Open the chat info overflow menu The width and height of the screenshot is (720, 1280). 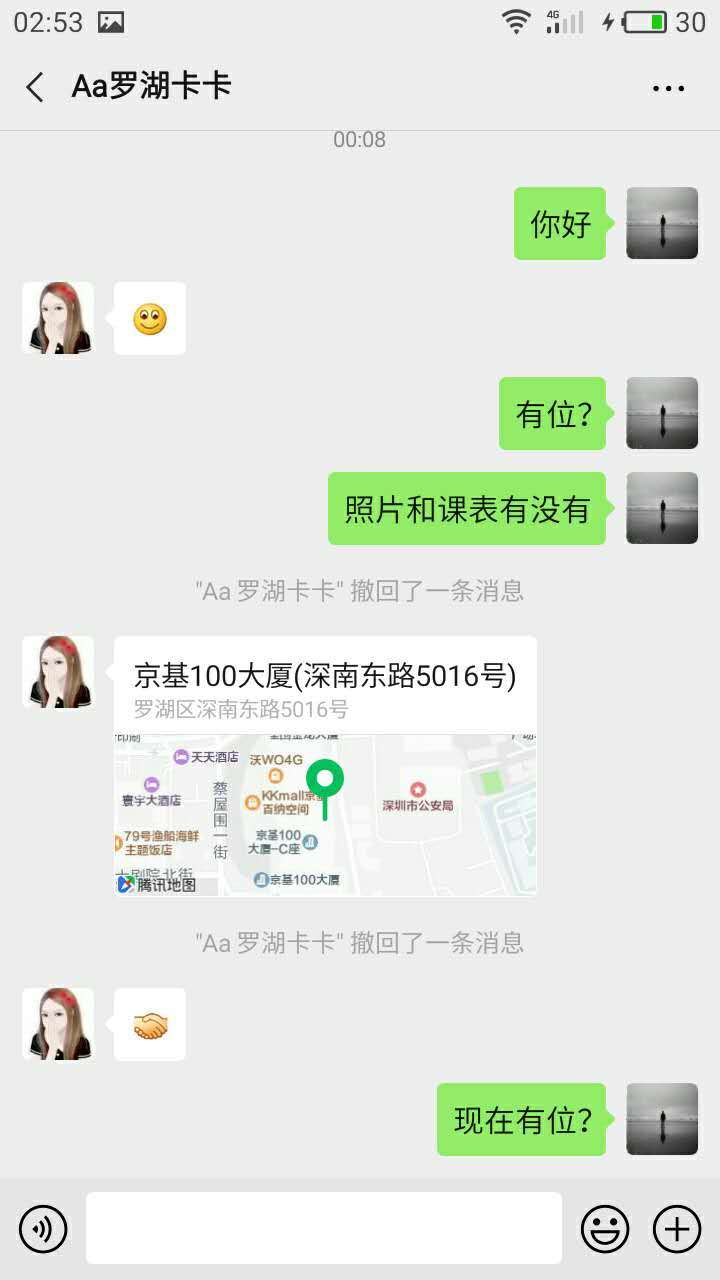pyautogui.click(x=668, y=88)
